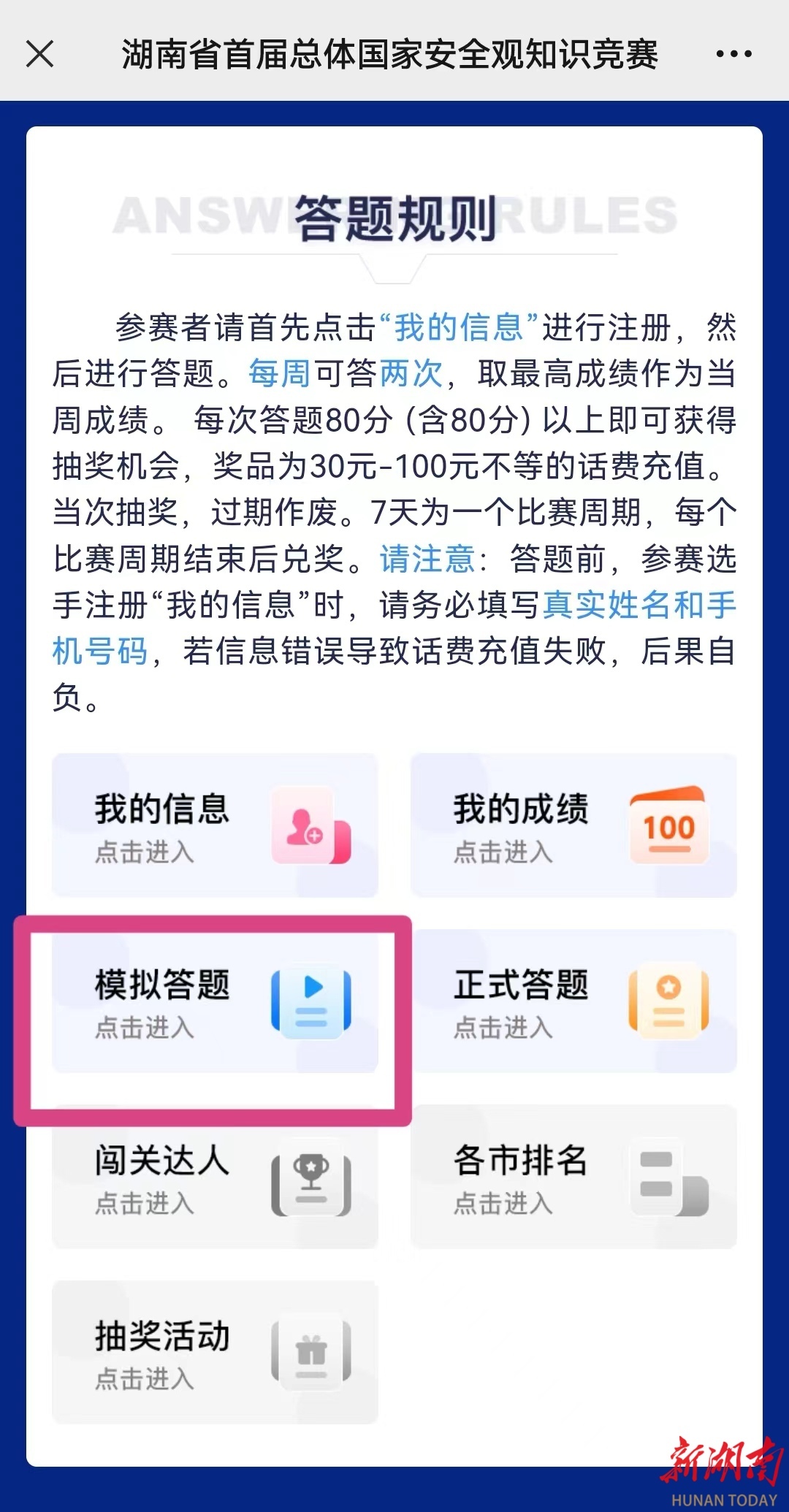
Task: Open 闯关达人 card
Action: pyautogui.click(x=215, y=1177)
